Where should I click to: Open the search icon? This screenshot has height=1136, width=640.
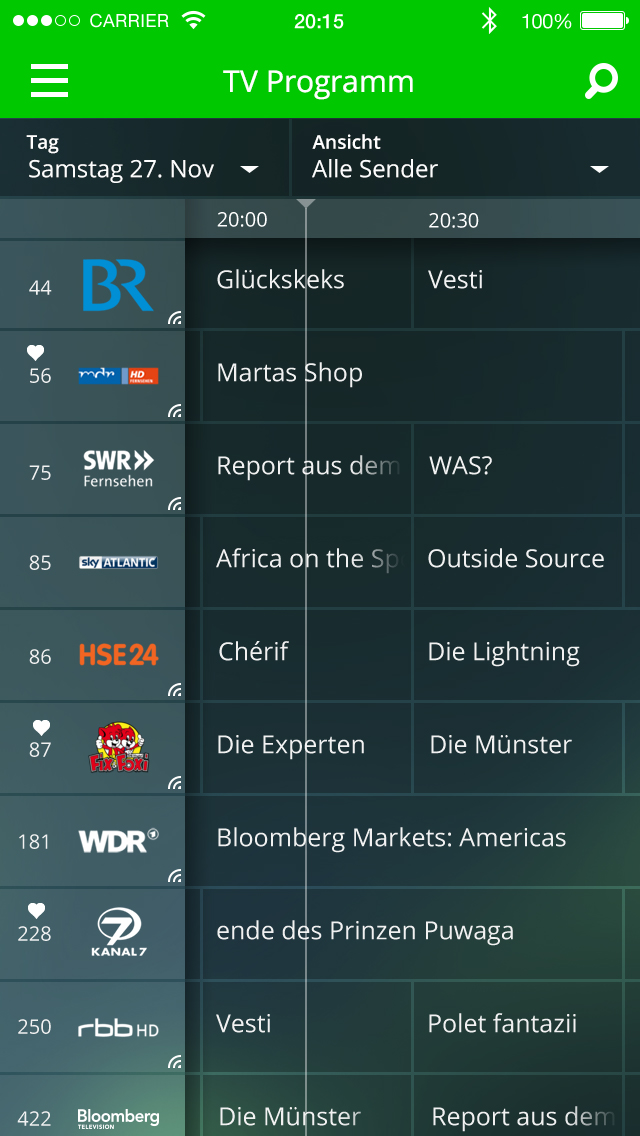(601, 81)
